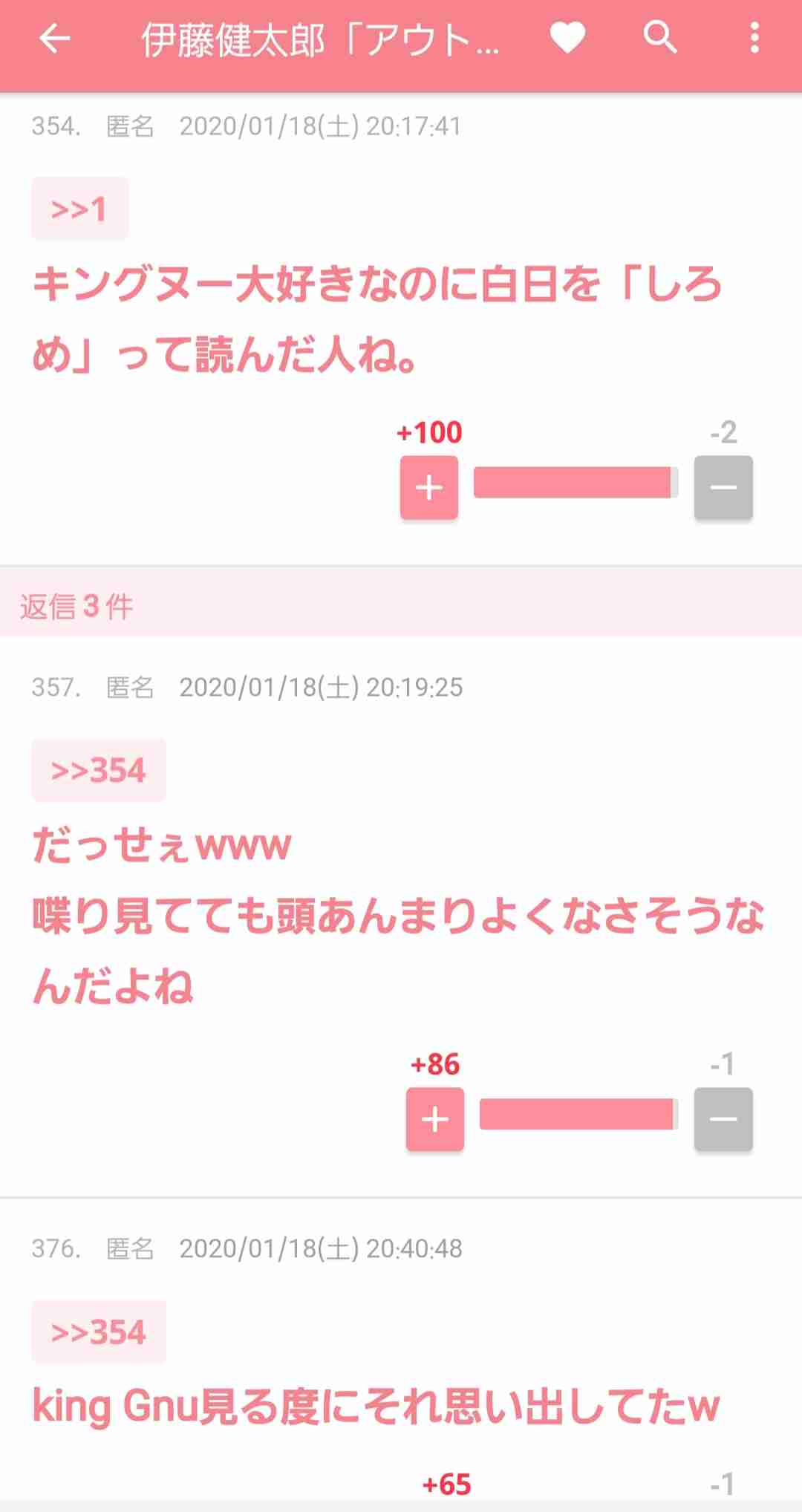Open the >>354 anchor in comment 376

click(x=98, y=1332)
